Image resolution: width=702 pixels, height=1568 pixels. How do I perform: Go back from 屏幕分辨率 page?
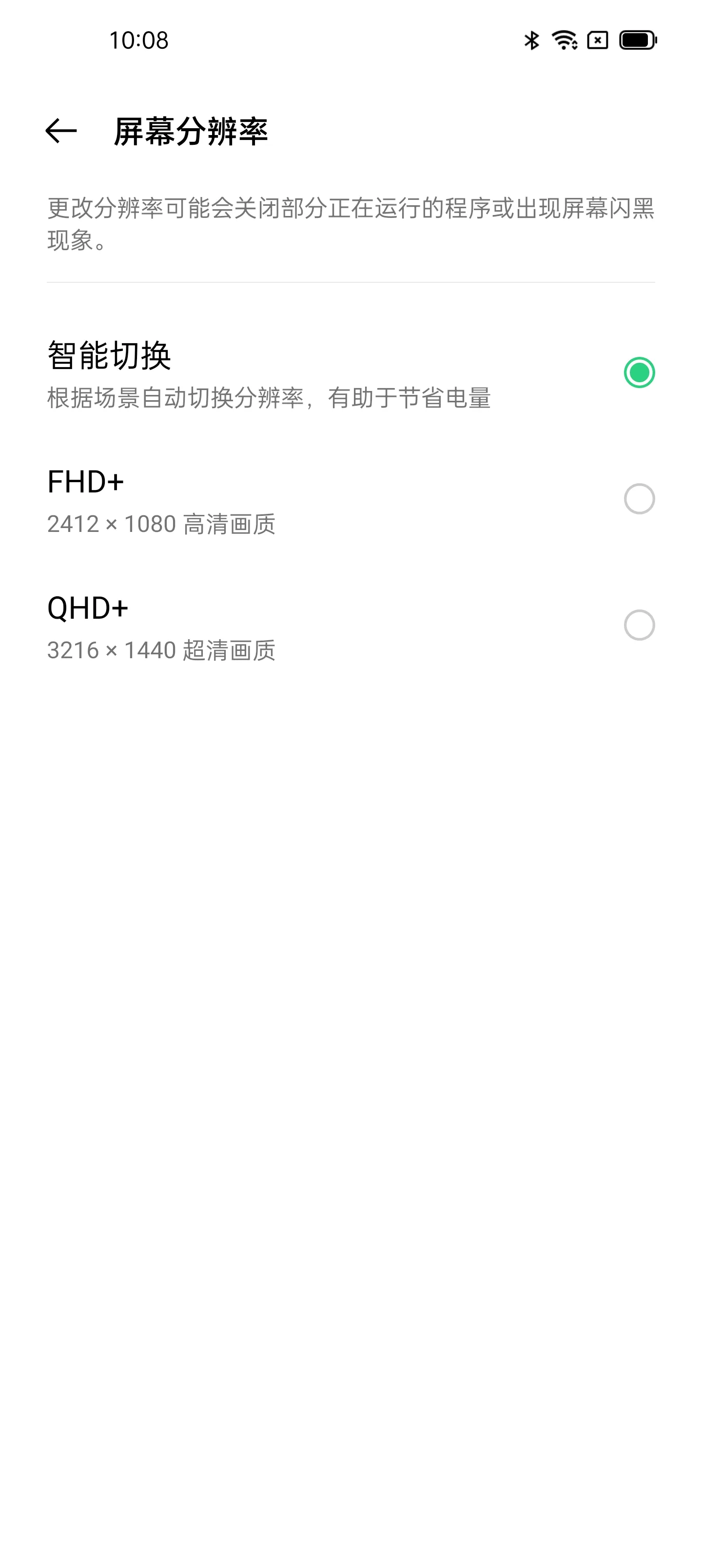(x=61, y=131)
